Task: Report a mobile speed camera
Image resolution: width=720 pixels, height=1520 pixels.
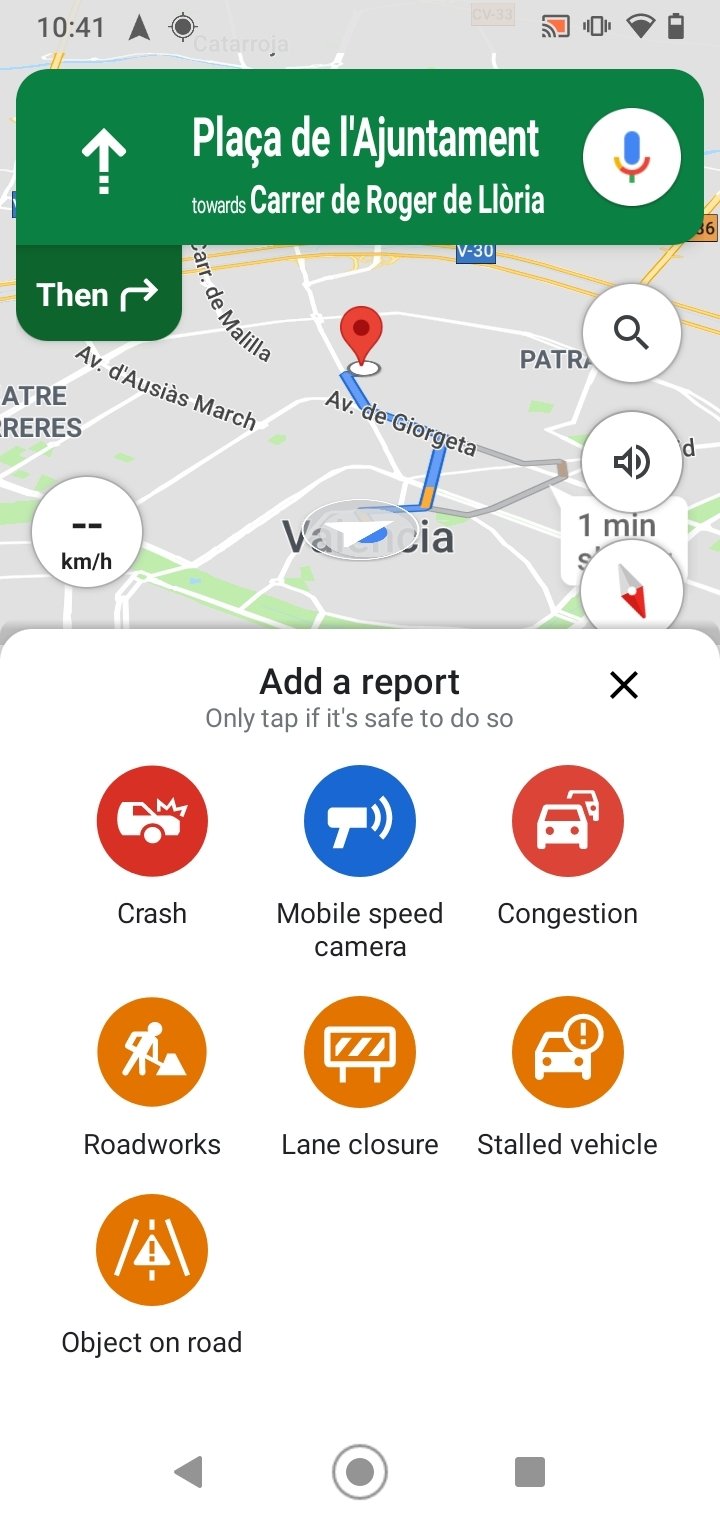Action: point(360,821)
